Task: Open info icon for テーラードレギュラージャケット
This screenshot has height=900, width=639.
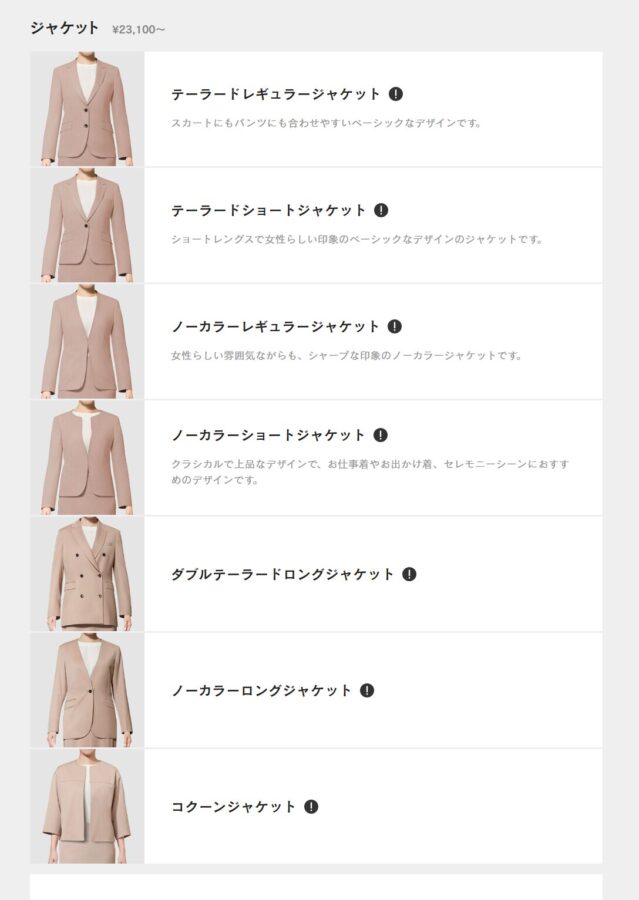Action: tap(396, 94)
